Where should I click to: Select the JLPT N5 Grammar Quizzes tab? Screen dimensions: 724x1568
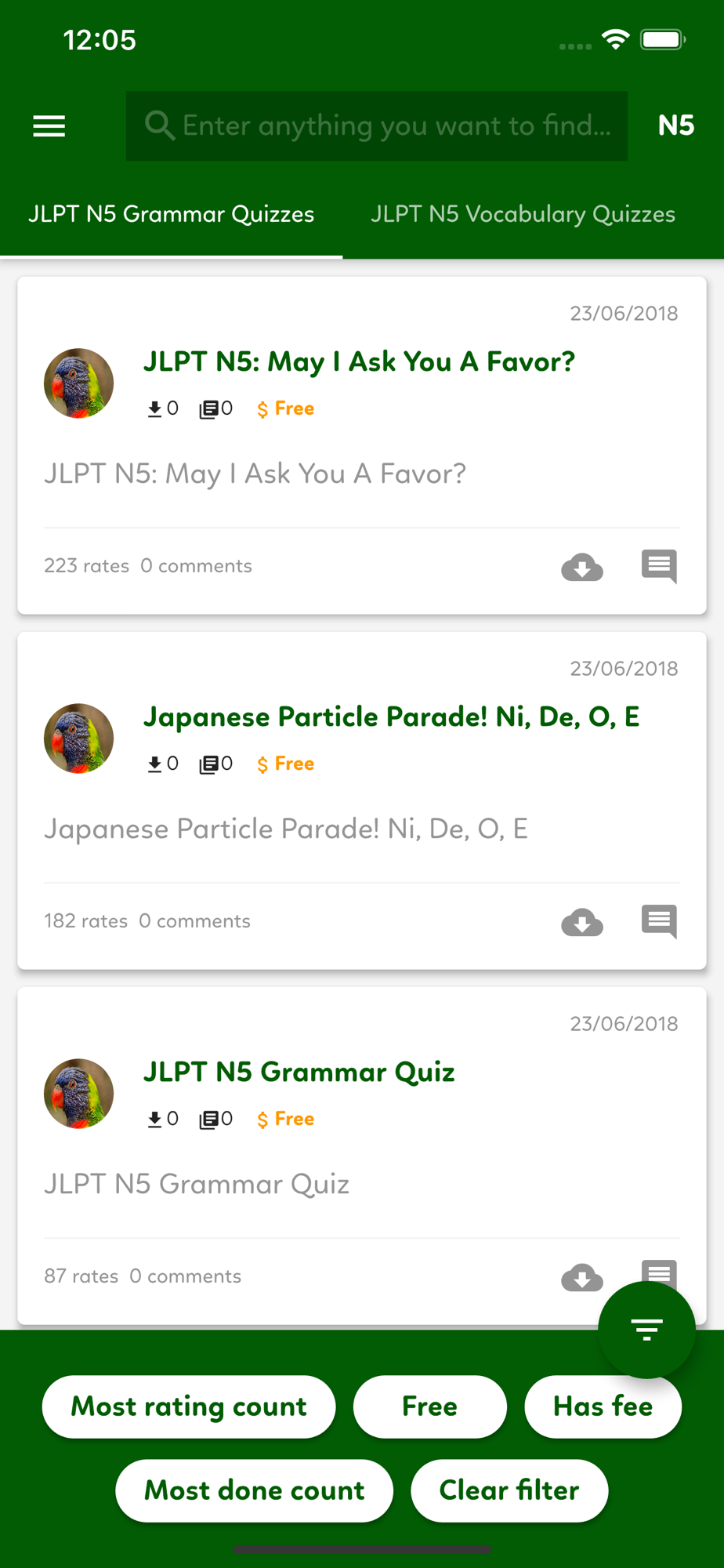coord(171,214)
